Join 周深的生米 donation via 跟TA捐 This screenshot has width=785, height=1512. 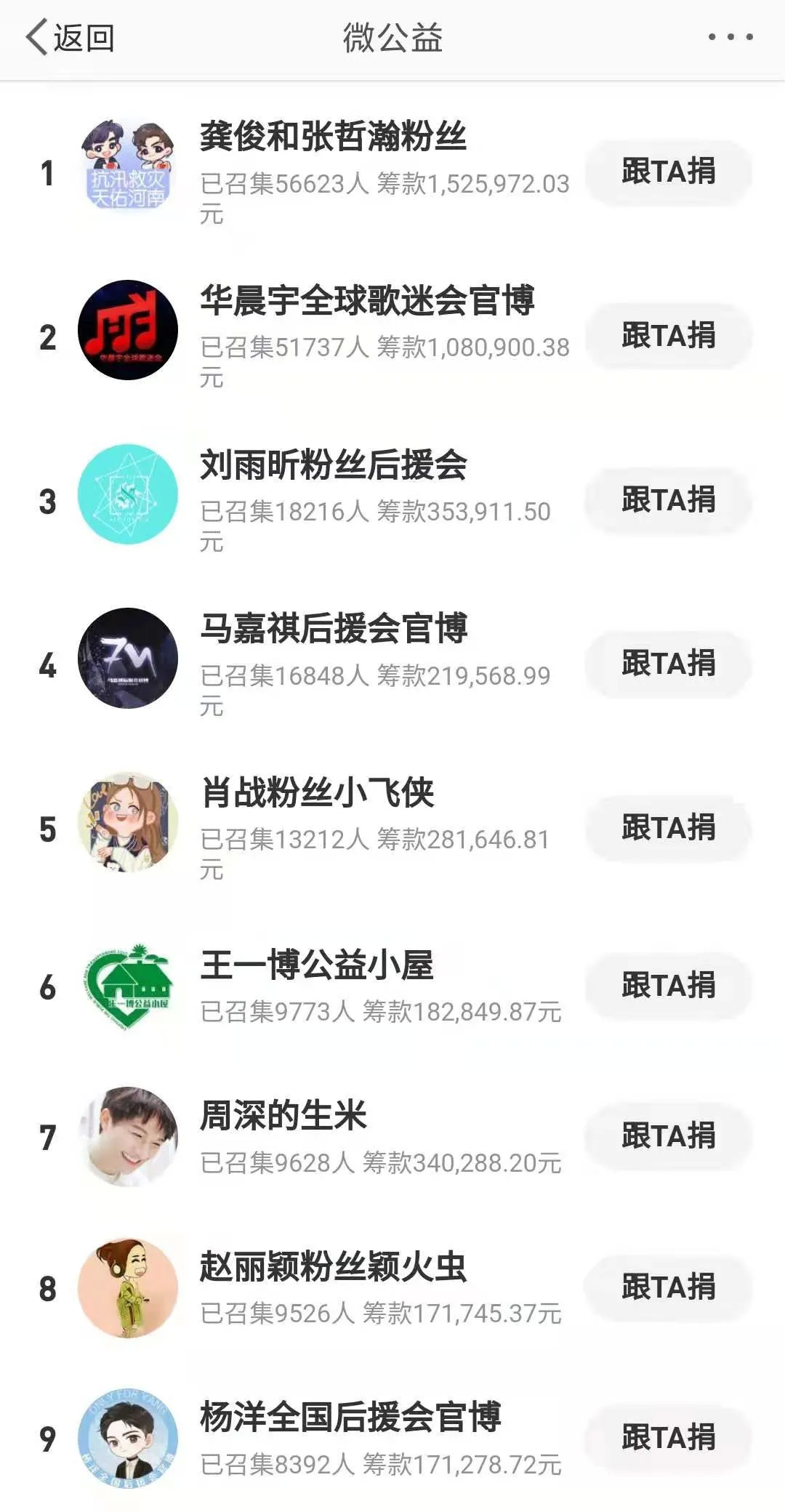tap(668, 1137)
